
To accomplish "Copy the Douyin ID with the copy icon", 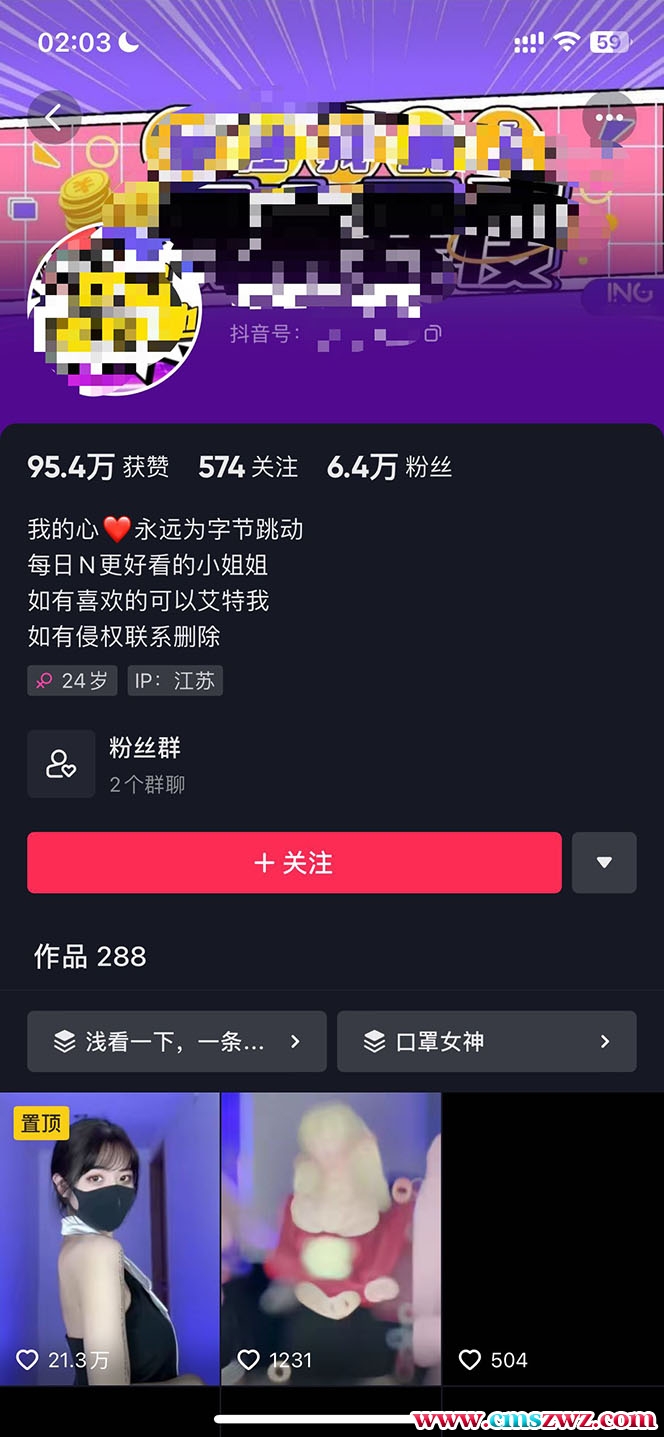I will click(432, 334).
